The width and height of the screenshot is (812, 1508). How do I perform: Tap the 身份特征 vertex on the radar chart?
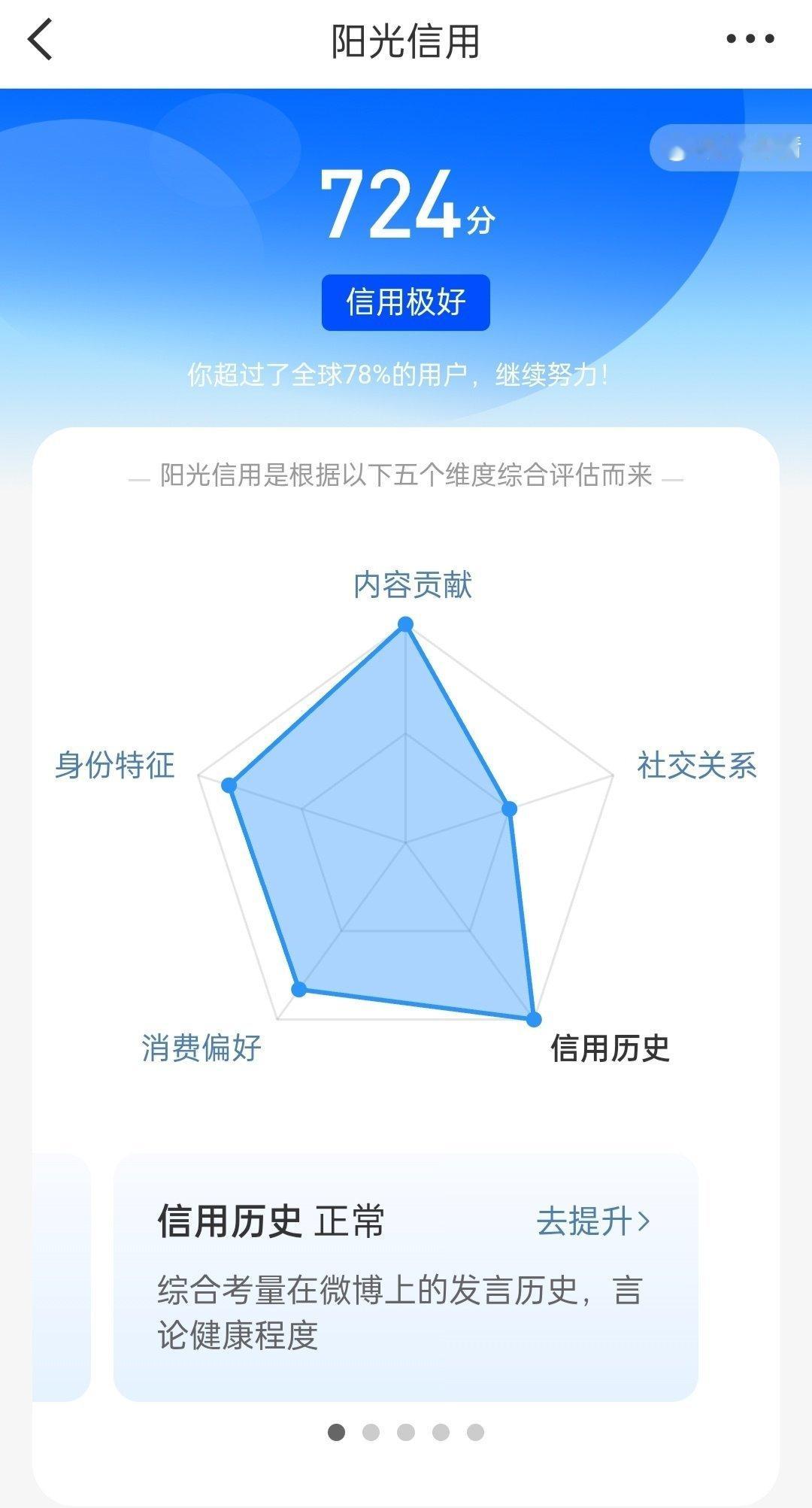tap(228, 784)
